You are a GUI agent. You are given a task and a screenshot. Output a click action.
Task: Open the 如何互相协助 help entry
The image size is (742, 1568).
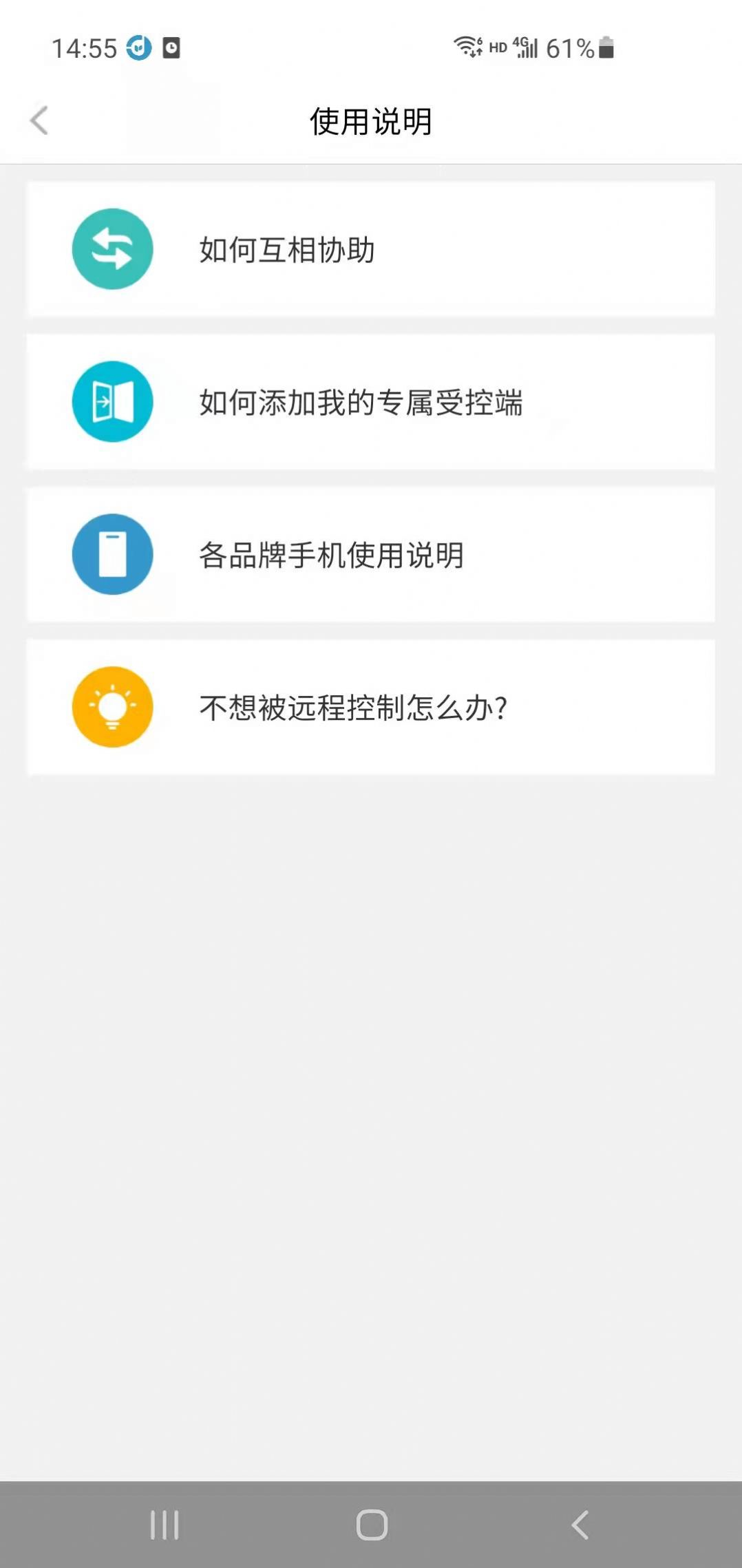tap(371, 250)
